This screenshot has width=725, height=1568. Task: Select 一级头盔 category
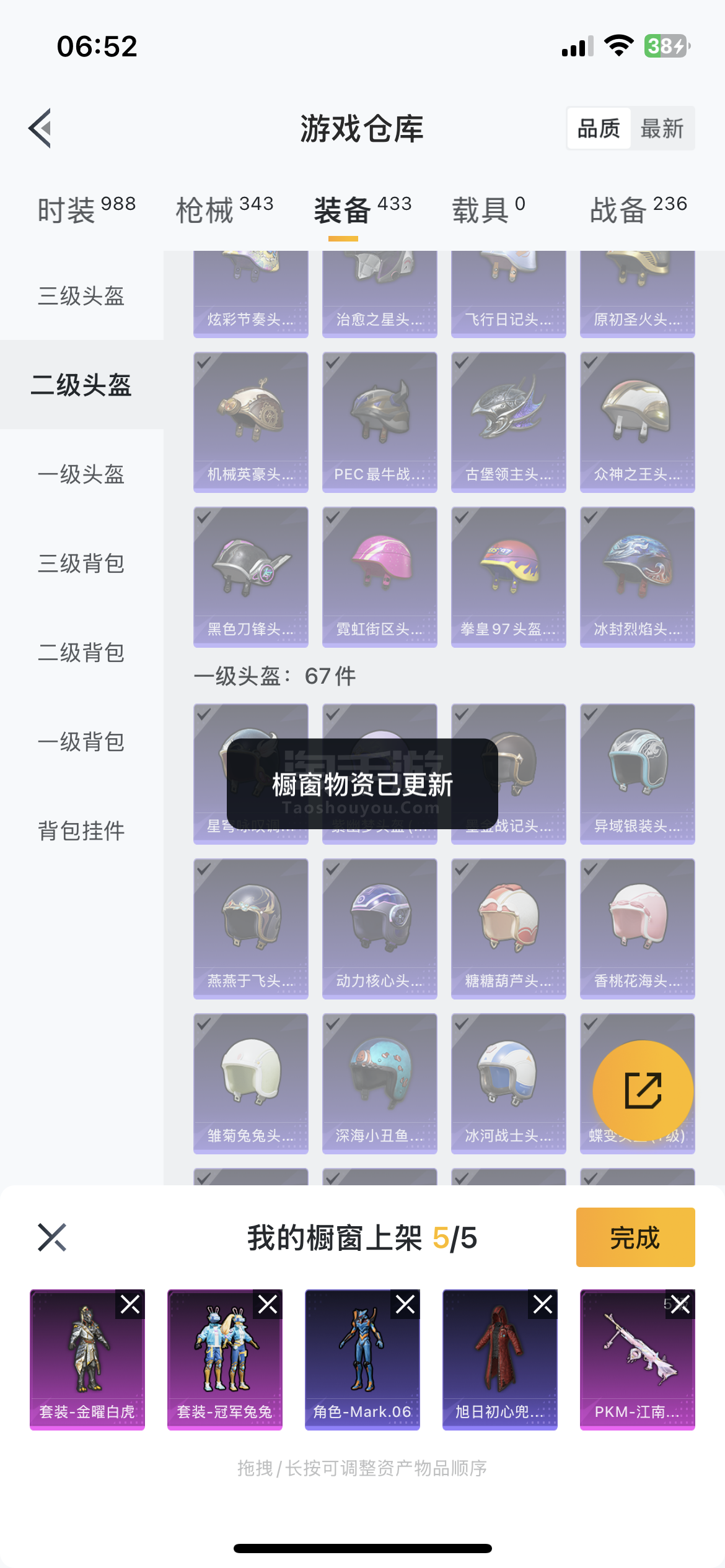click(81, 474)
